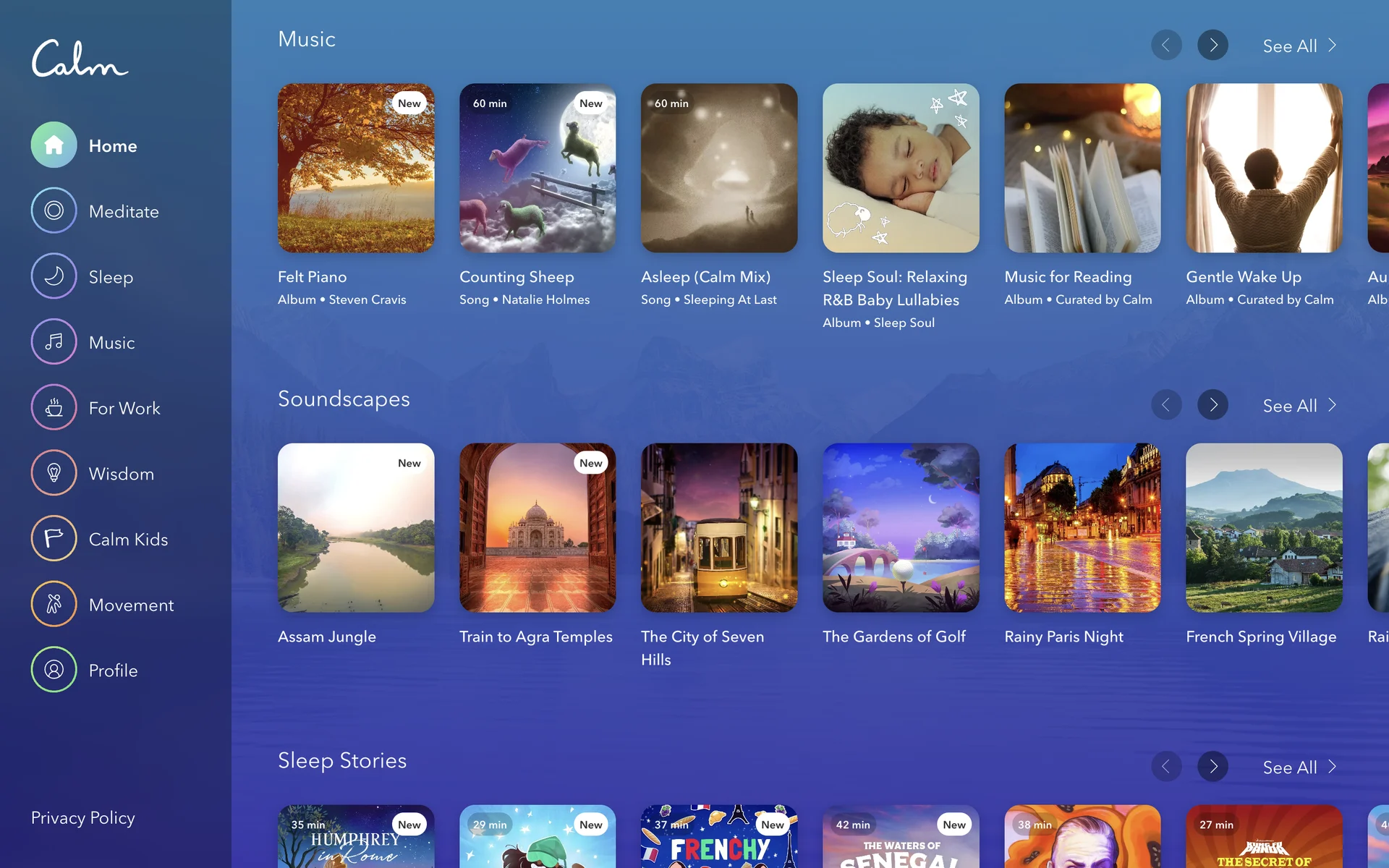The height and width of the screenshot is (868, 1389).
Task: Open The Gardens of Golf soundscape
Action: click(x=901, y=527)
